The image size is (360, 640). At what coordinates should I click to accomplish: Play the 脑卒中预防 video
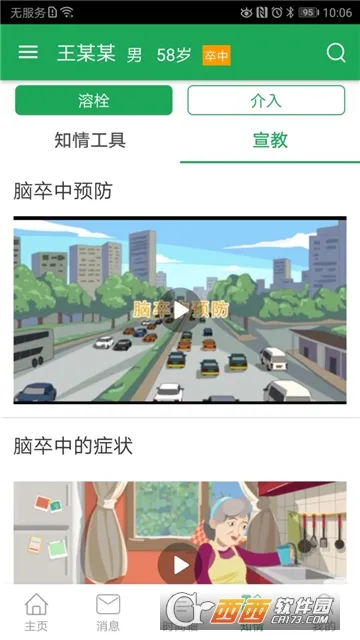(x=180, y=310)
